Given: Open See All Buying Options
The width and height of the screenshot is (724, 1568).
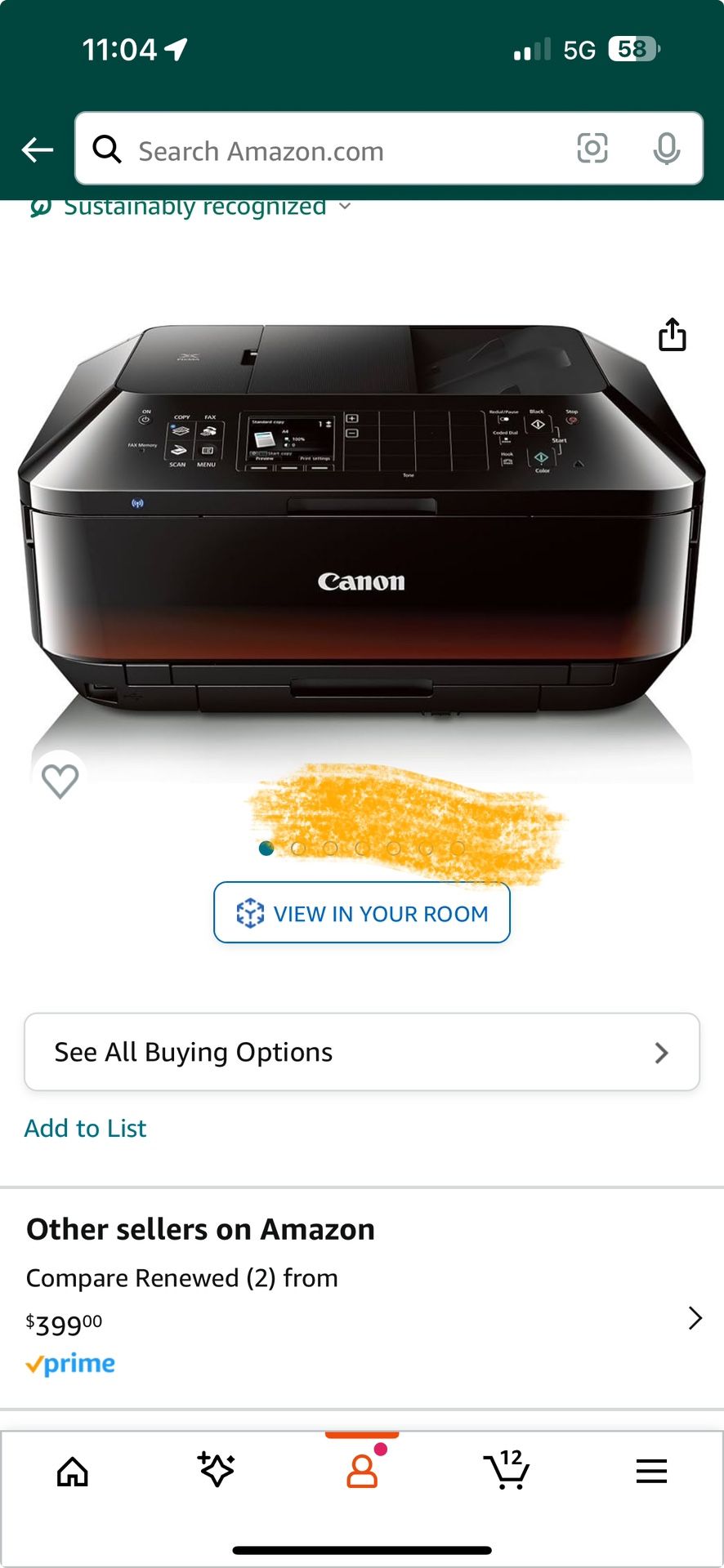Looking at the screenshot, I should [362, 1052].
